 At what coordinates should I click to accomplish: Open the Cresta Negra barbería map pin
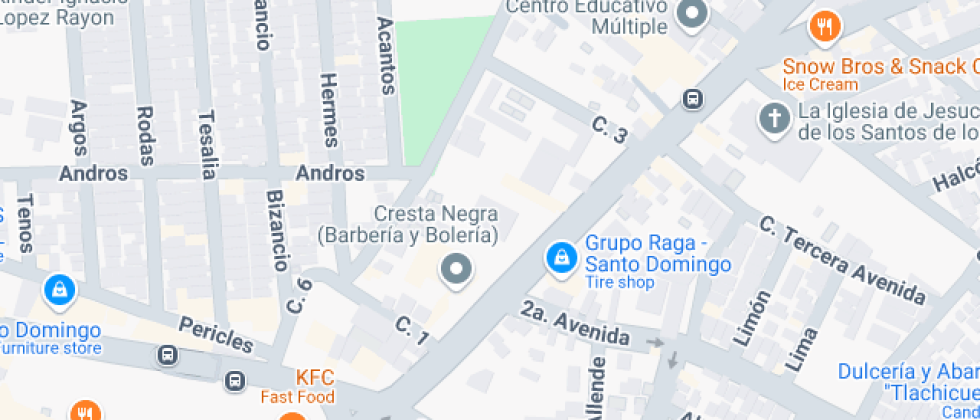click(x=457, y=269)
